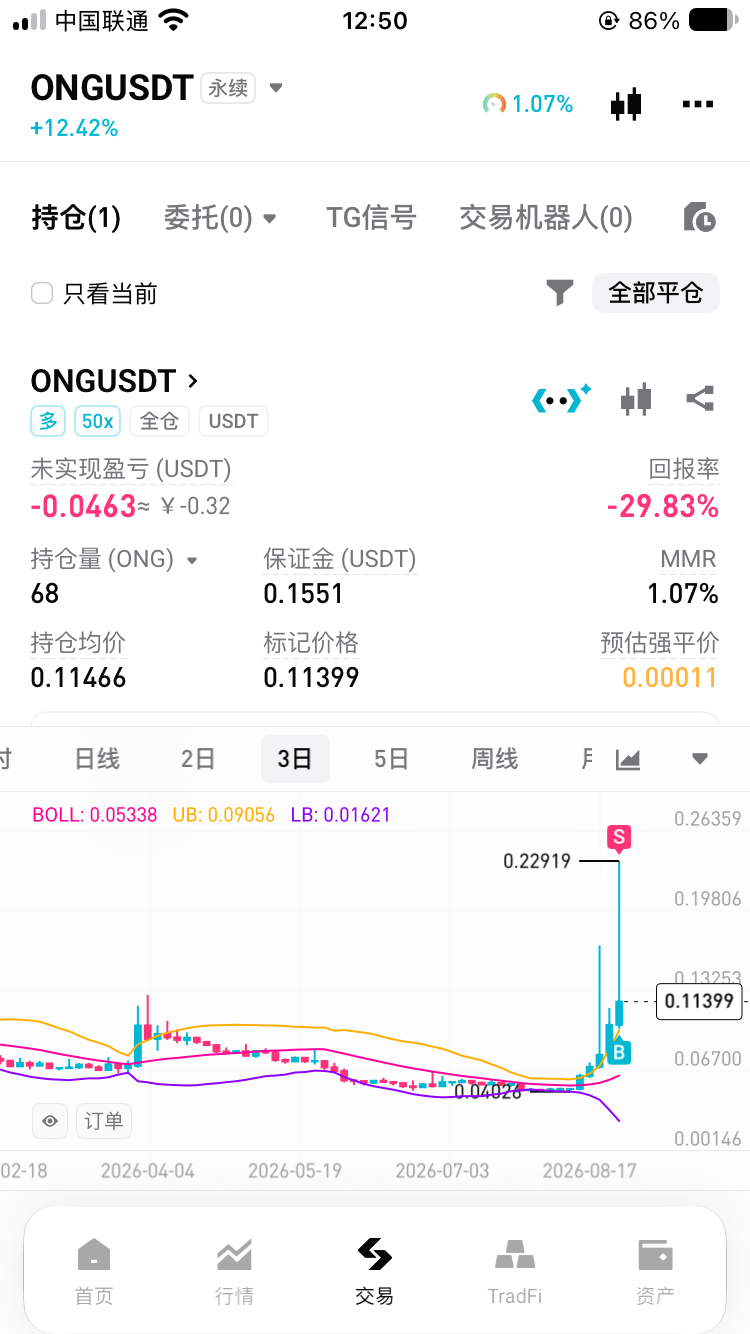750x1334 pixels.
Task: Select the 日线 chart interval
Action: click(97, 759)
